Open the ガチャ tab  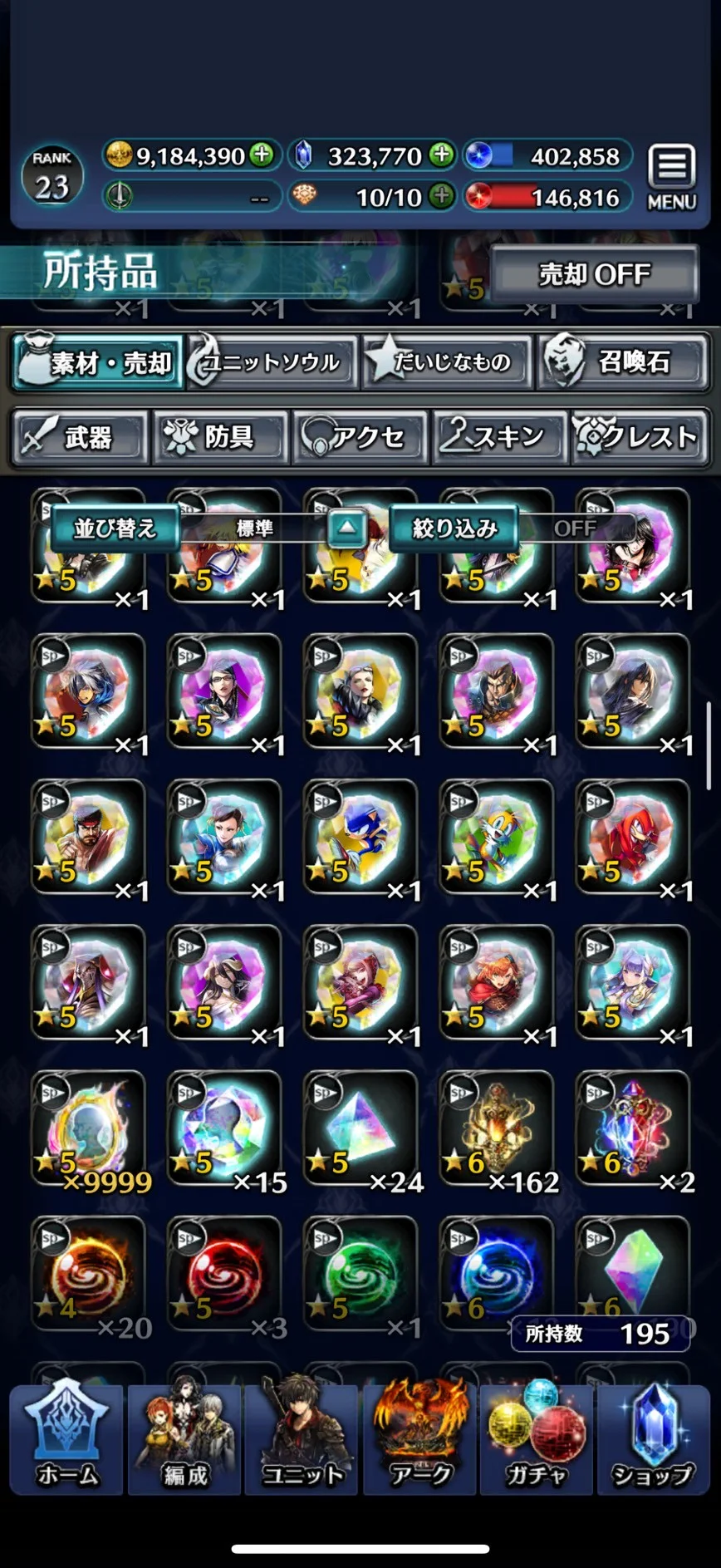tap(536, 1439)
